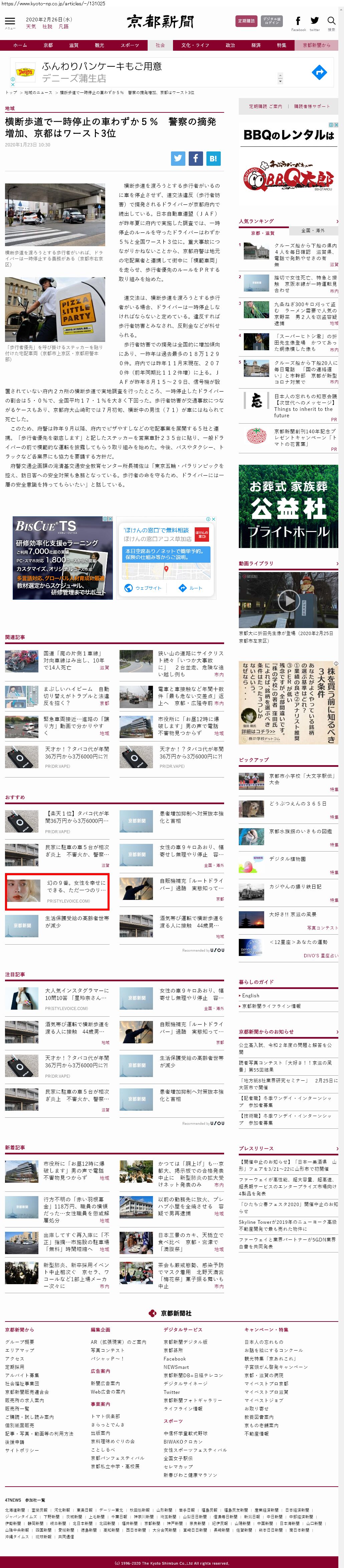Play the video in 動画ライブラリ
The width and height of the screenshot is (344, 1568).
pyautogui.click(x=288, y=600)
